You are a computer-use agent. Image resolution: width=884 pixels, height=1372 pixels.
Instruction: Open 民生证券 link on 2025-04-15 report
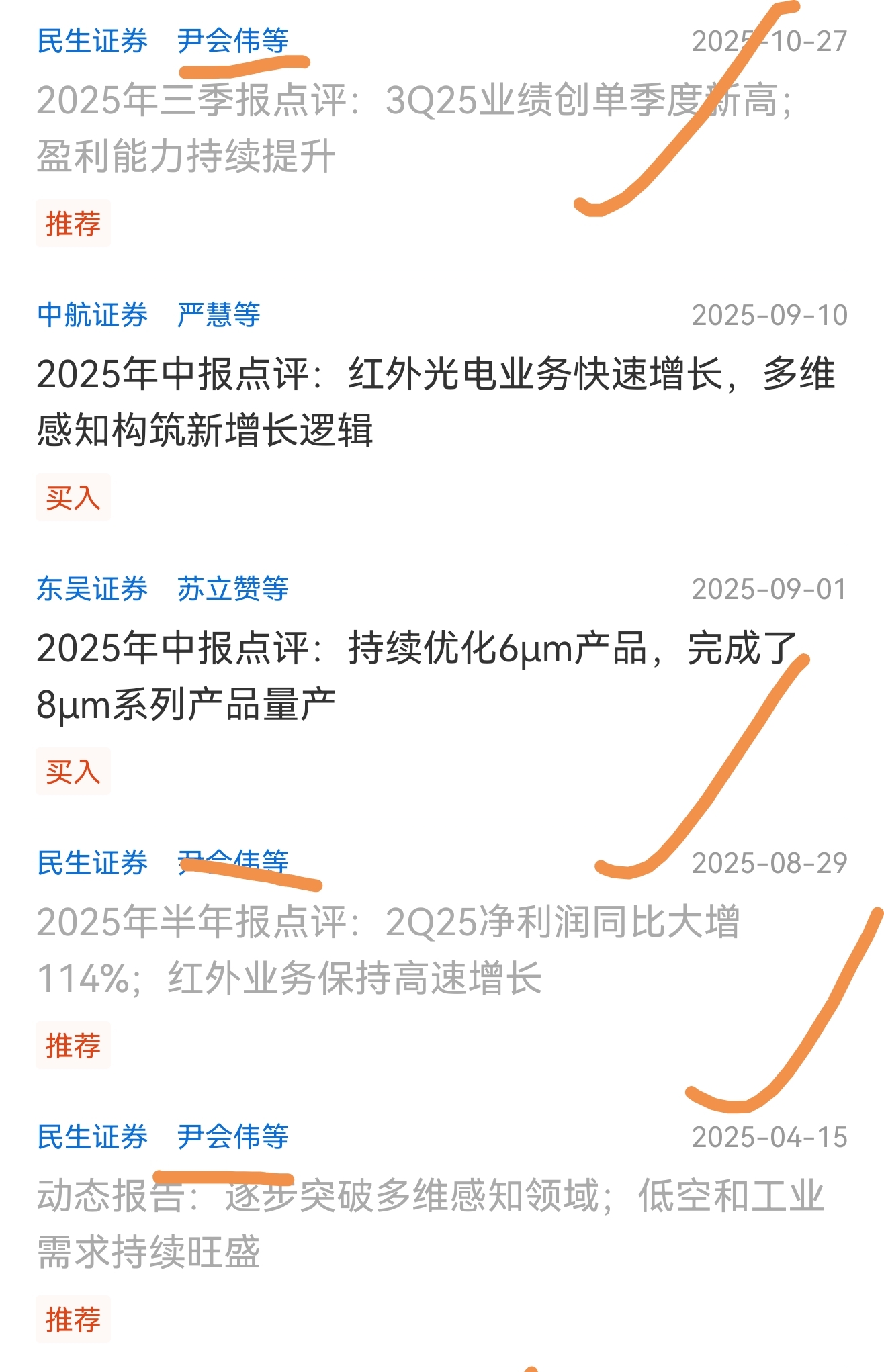click(92, 1137)
